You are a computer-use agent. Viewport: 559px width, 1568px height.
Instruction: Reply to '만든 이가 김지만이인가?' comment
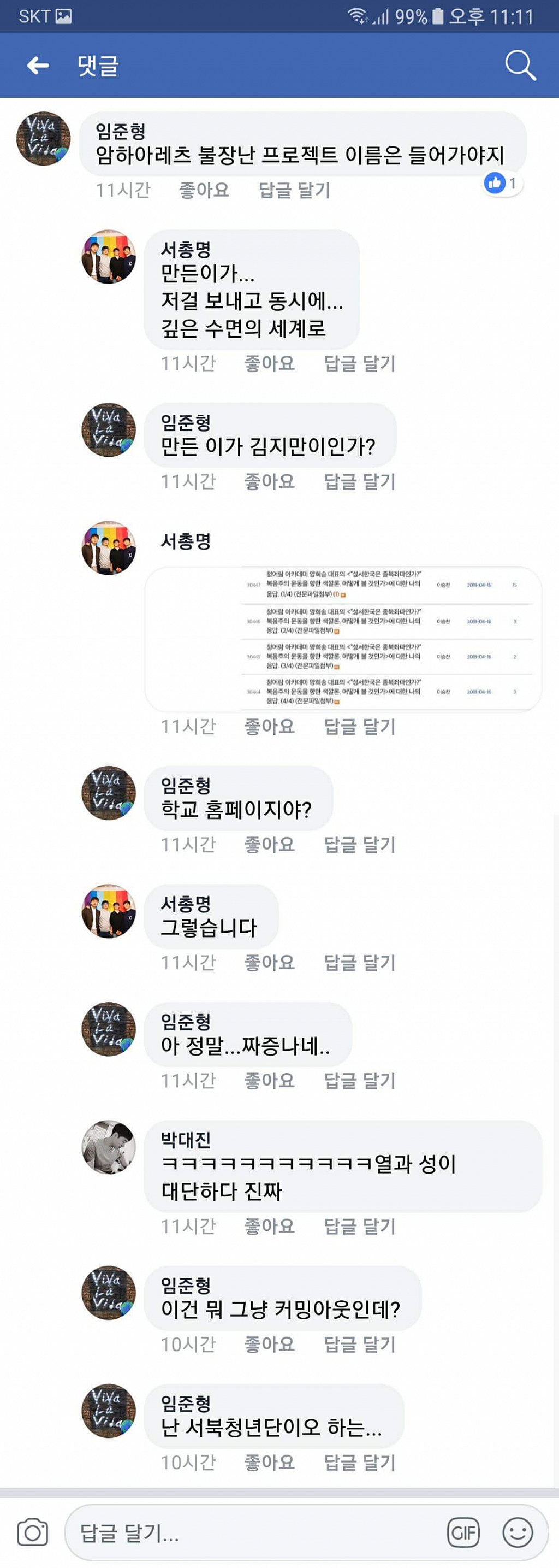tap(359, 481)
